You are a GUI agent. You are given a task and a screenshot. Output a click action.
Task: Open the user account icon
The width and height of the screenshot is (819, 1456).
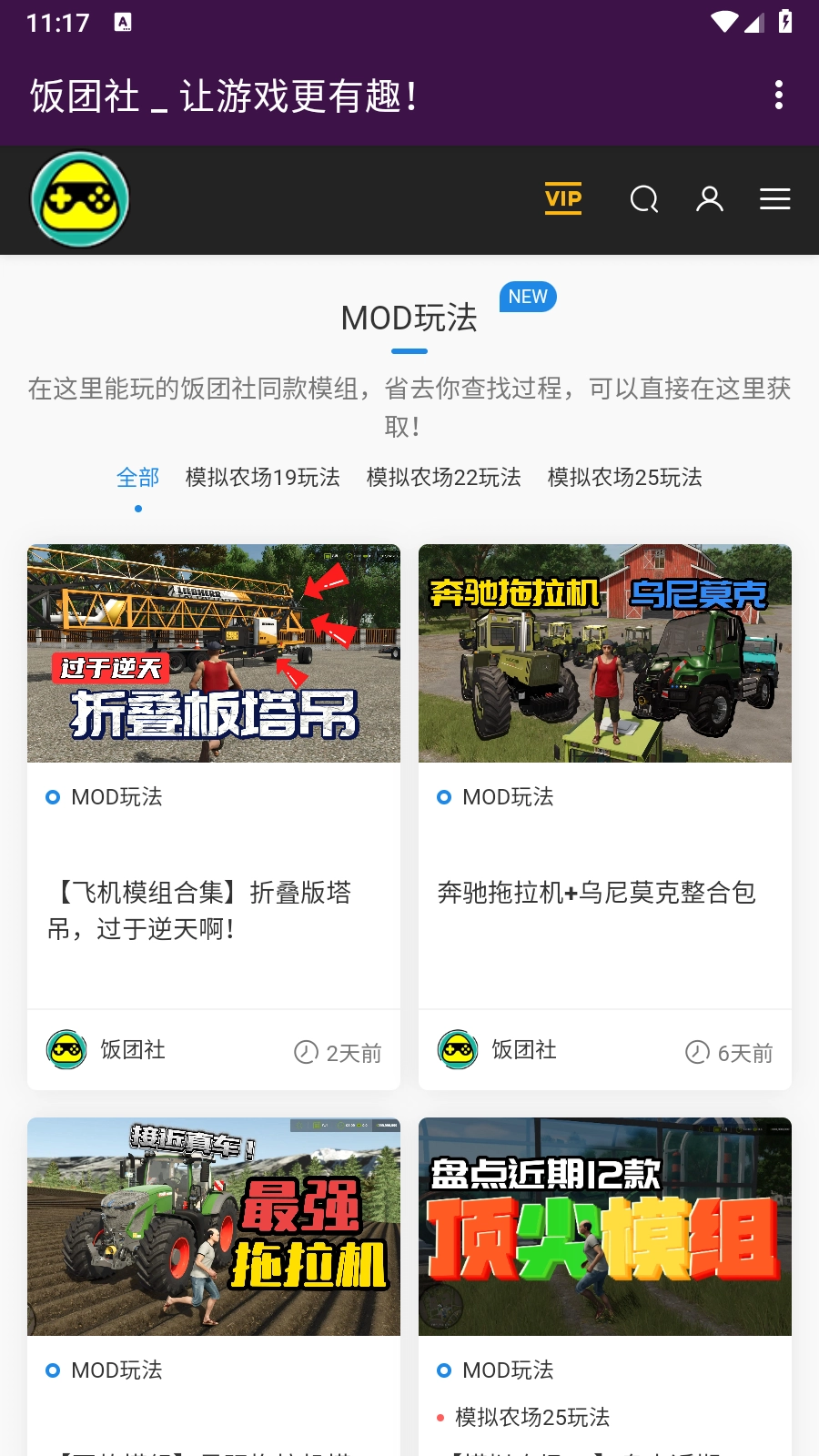(710, 199)
